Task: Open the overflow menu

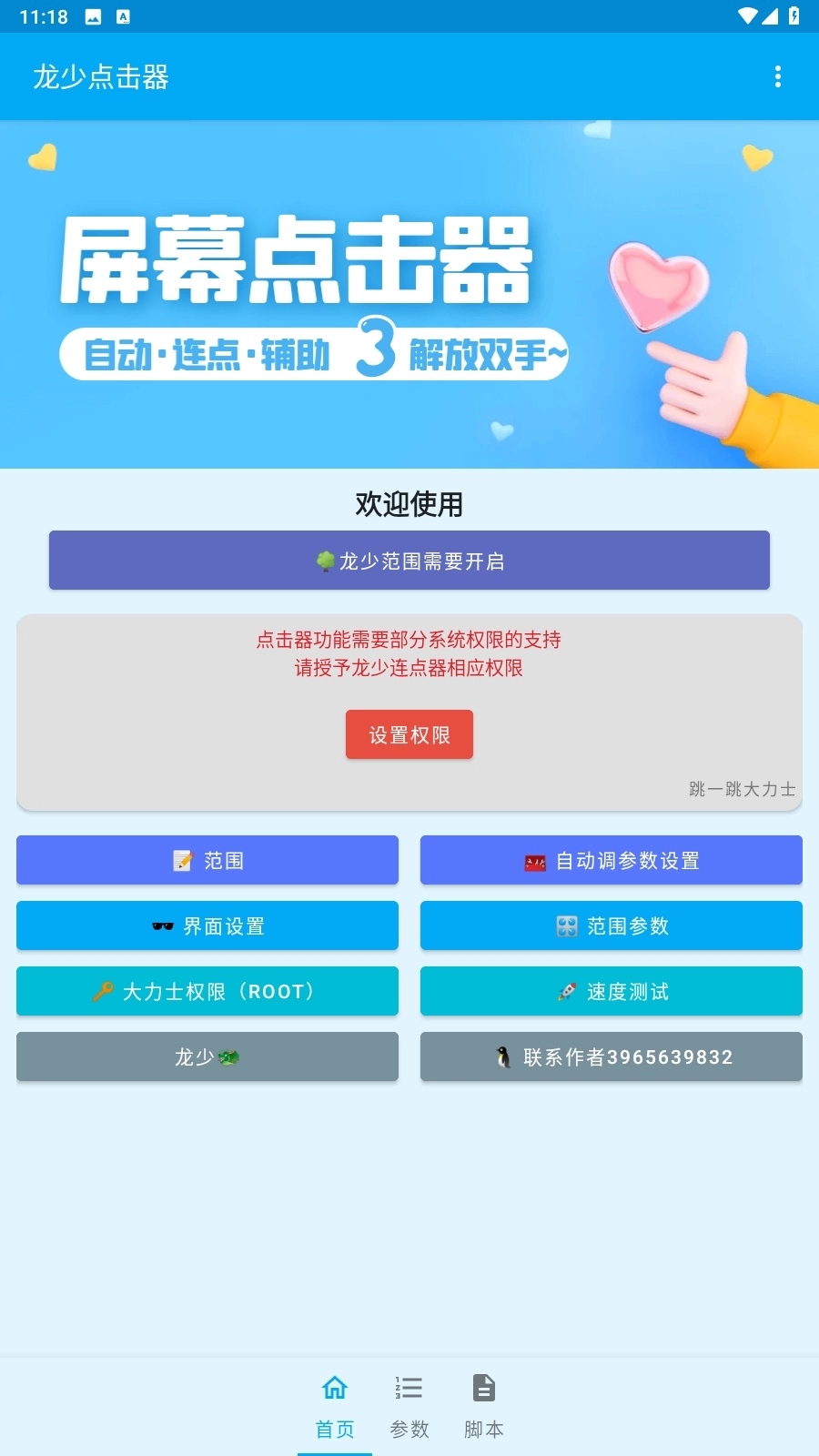Action: (777, 76)
